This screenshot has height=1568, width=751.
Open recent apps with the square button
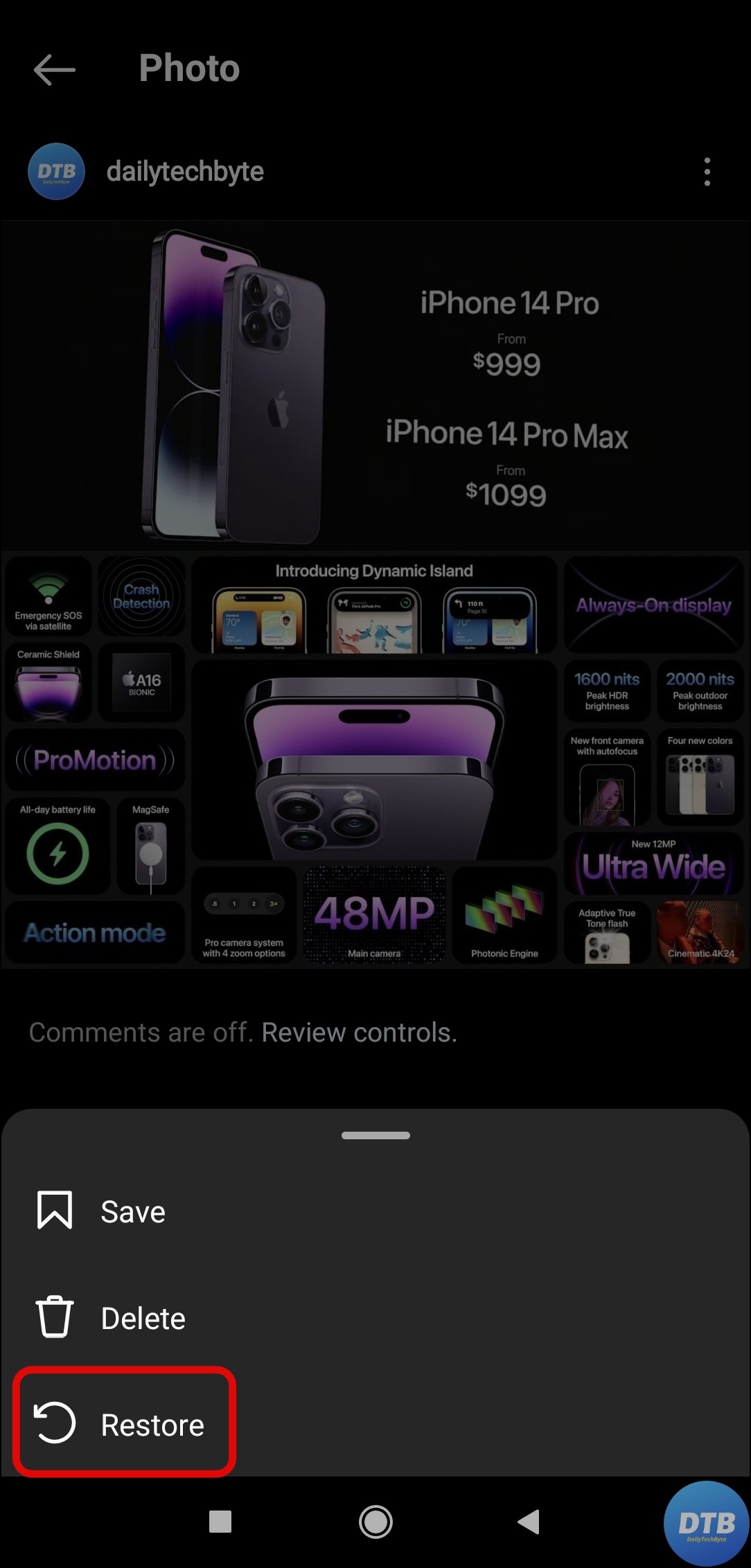[220, 1522]
